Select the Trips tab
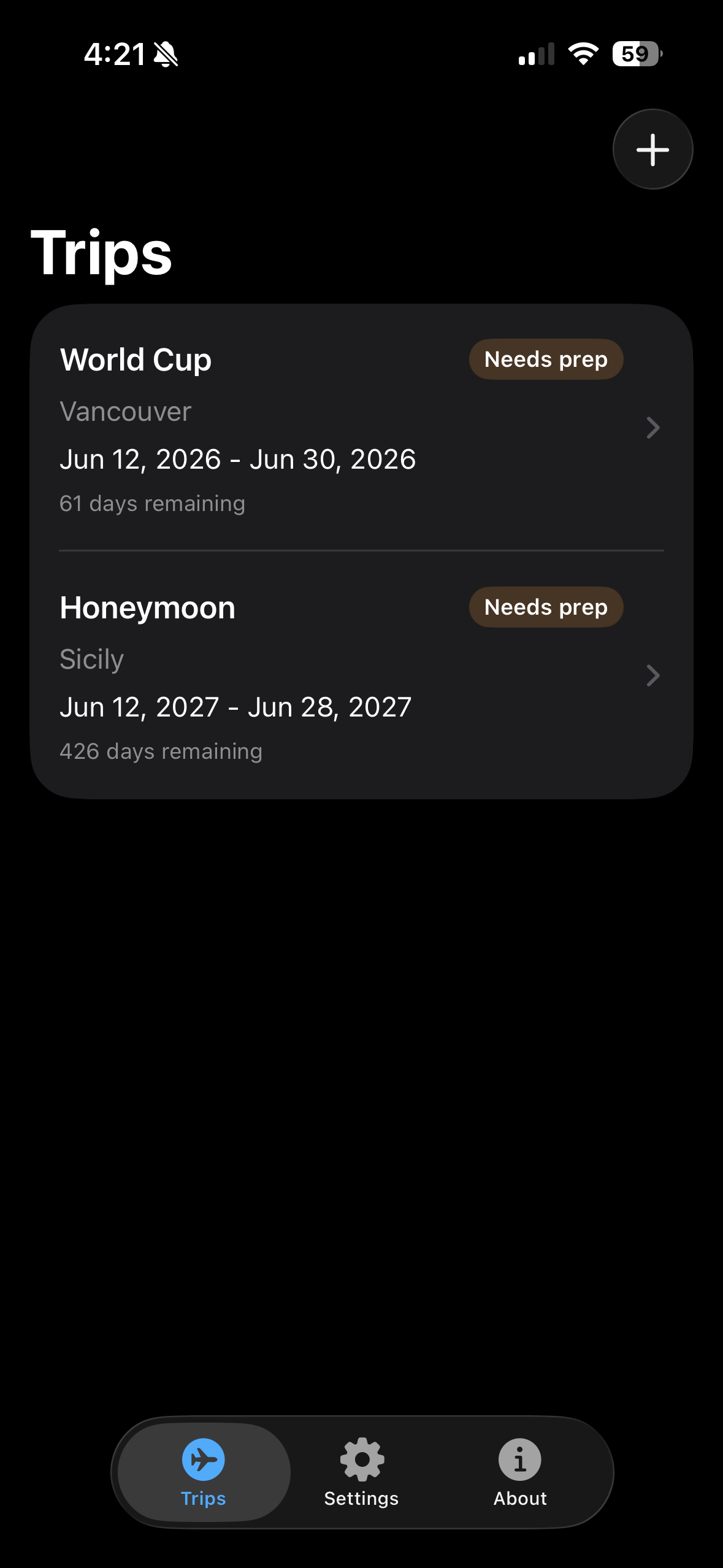 [x=204, y=1472]
